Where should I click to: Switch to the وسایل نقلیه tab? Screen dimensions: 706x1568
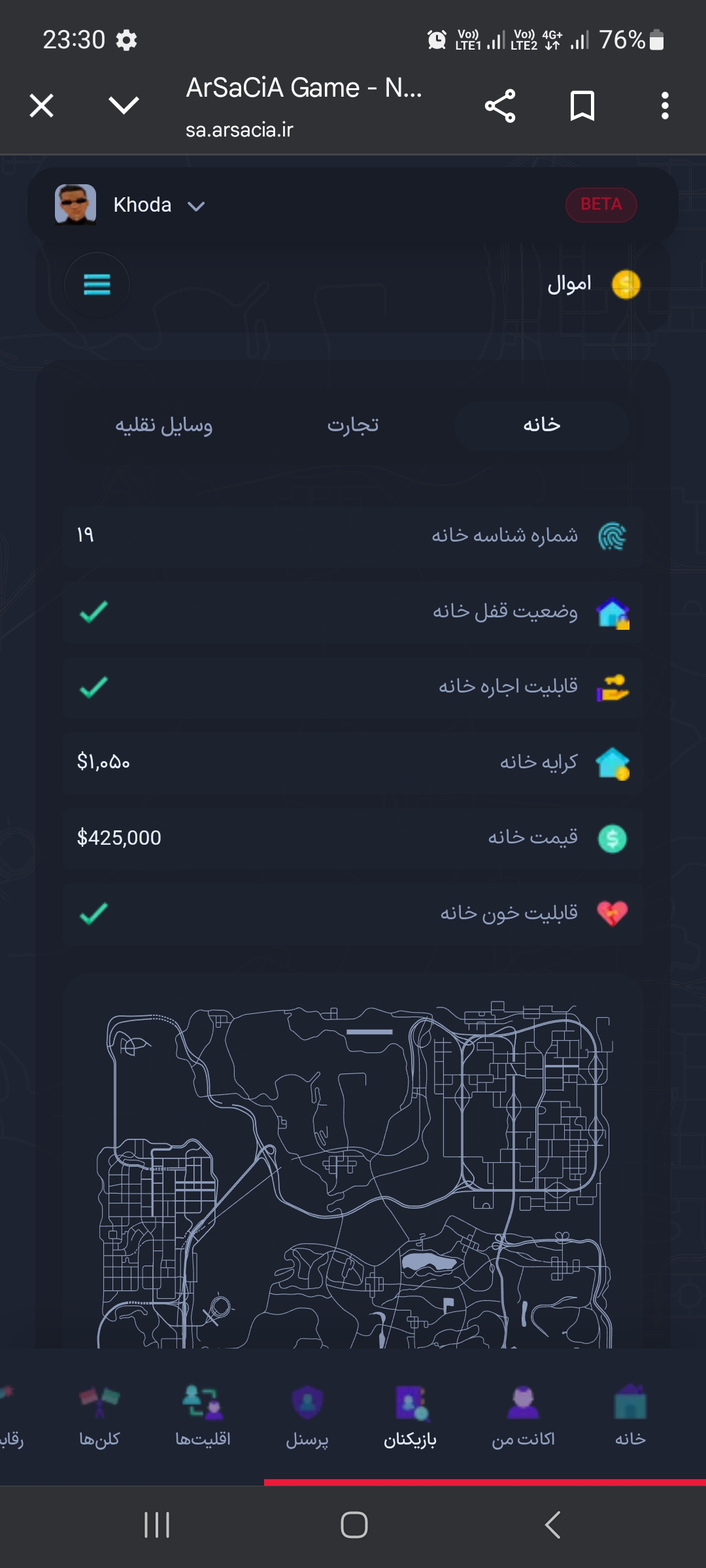[x=163, y=425]
